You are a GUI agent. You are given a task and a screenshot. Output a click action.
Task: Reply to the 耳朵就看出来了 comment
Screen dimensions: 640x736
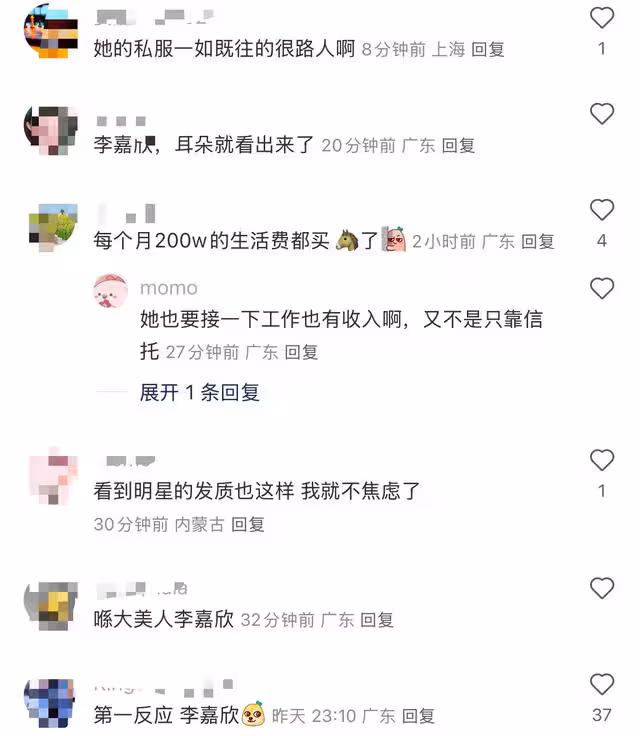[x=458, y=145]
